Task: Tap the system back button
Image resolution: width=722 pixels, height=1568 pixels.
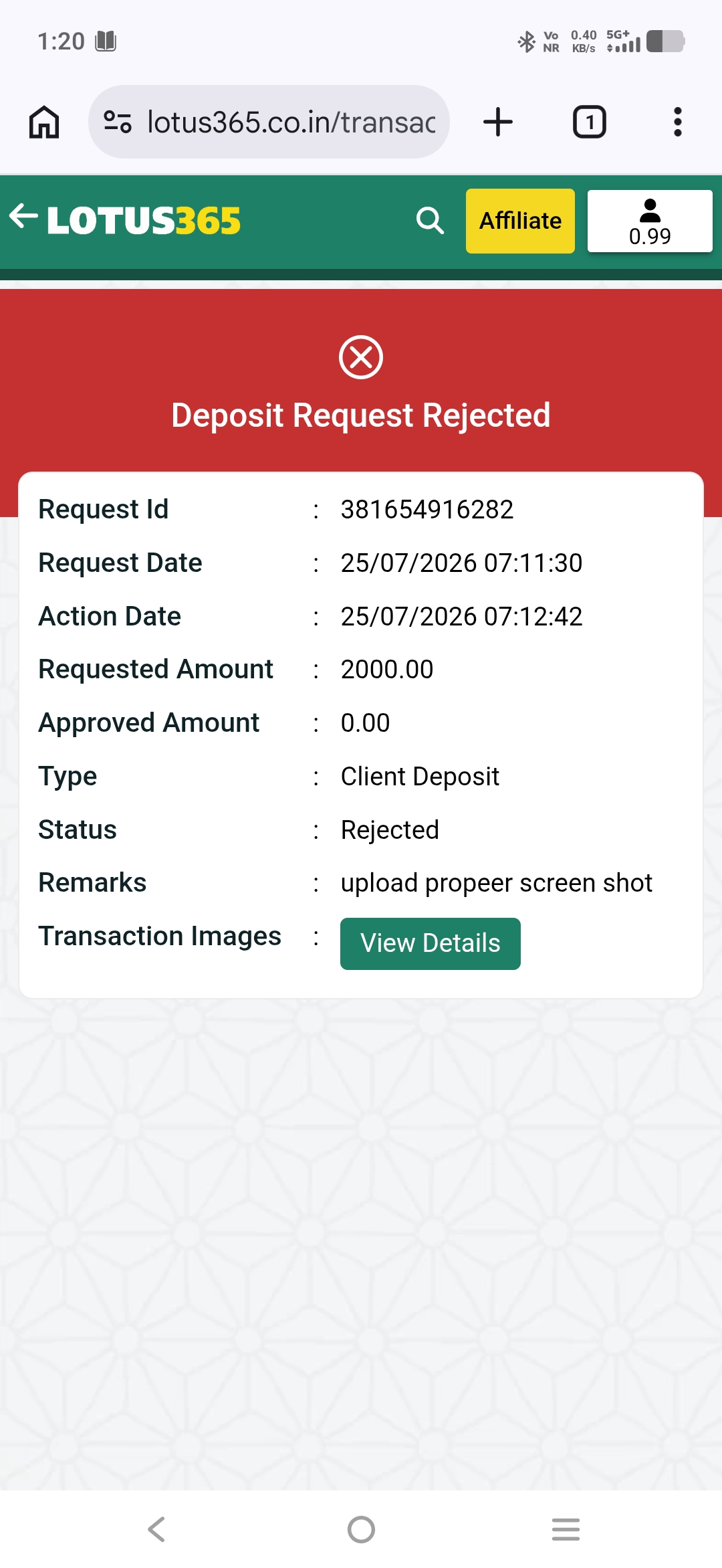Action: pyautogui.click(x=156, y=1529)
